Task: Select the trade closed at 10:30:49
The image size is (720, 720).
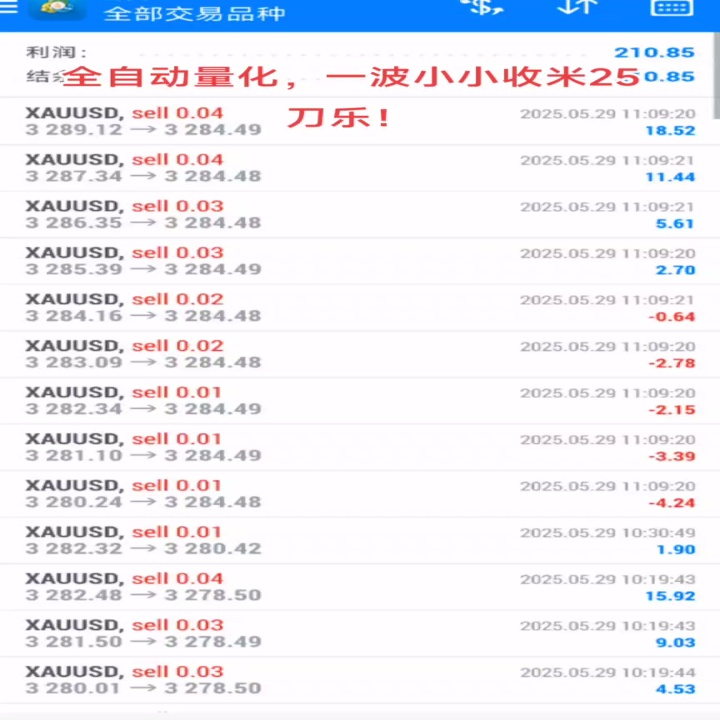Action: [360, 541]
